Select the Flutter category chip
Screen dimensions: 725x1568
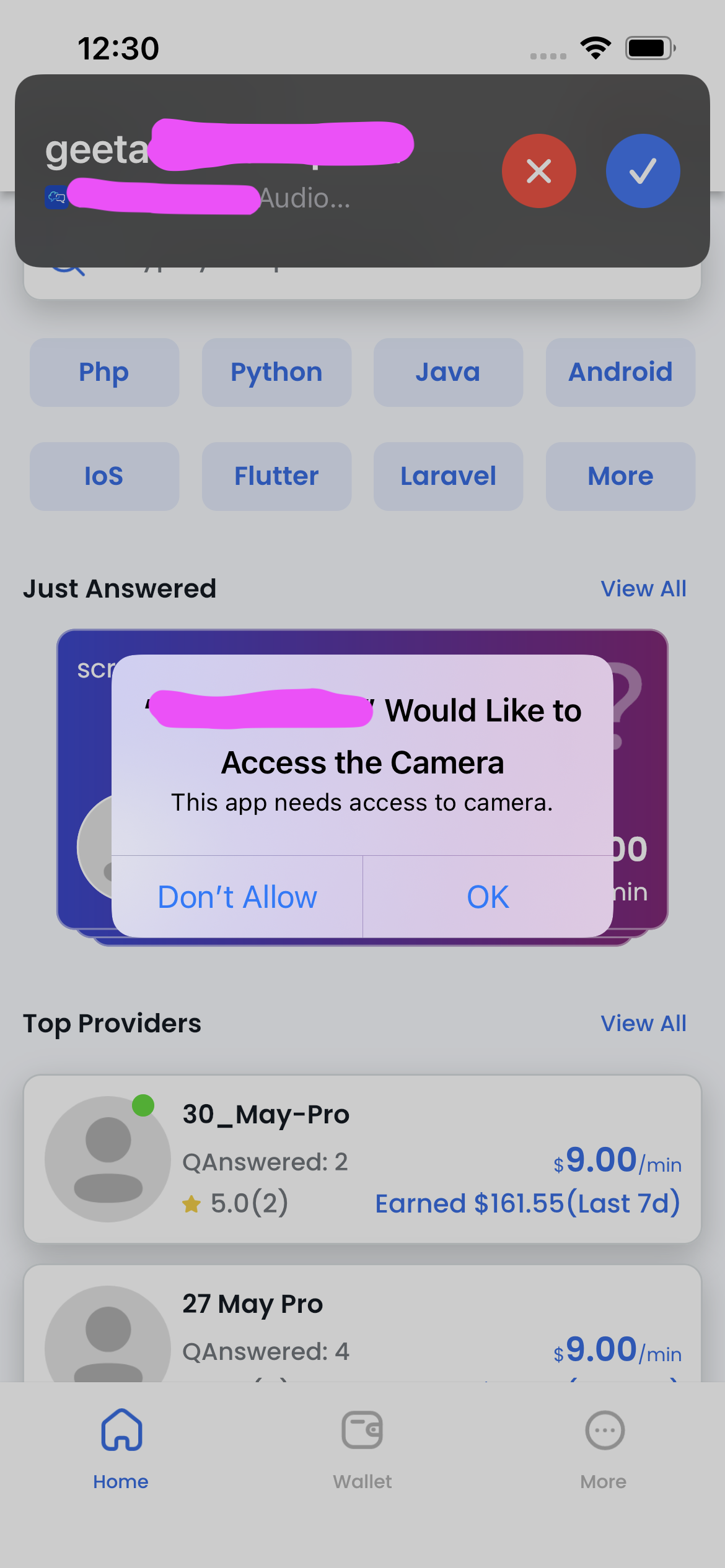coord(276,476)
